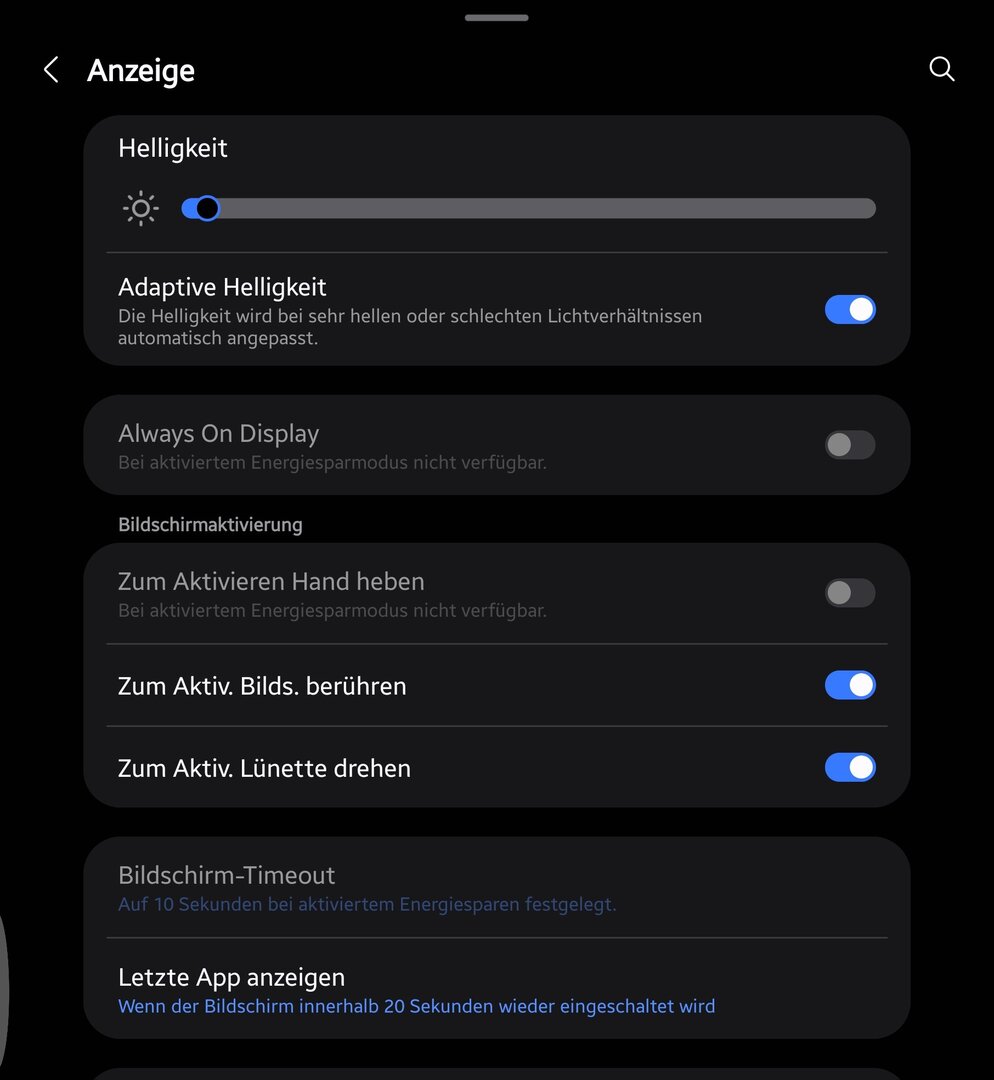Screen dimensions: 994x1080
Task: Tap the Helligkeit brightness slider
Action: click(528, 208)
